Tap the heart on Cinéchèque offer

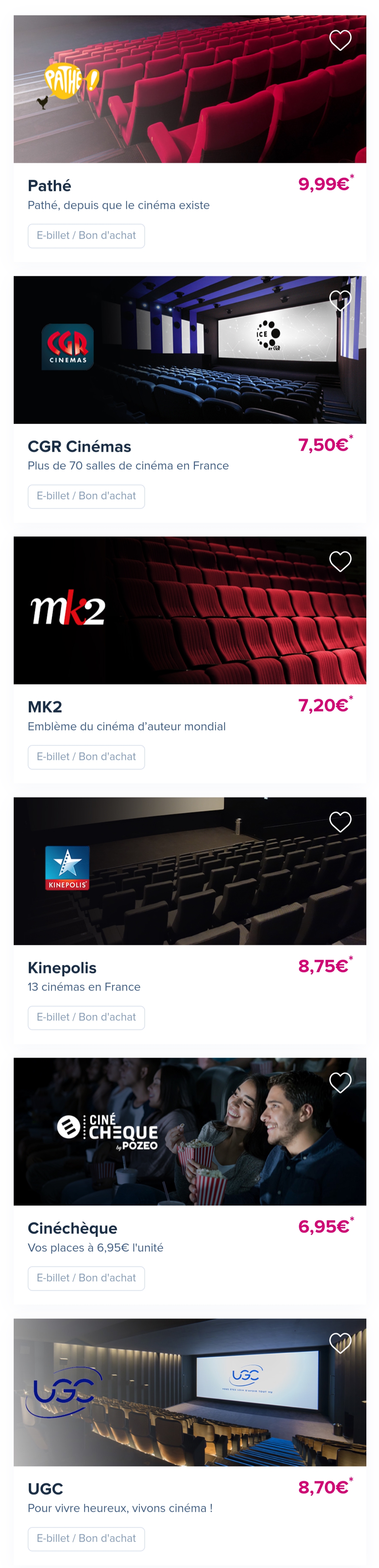340,1082
